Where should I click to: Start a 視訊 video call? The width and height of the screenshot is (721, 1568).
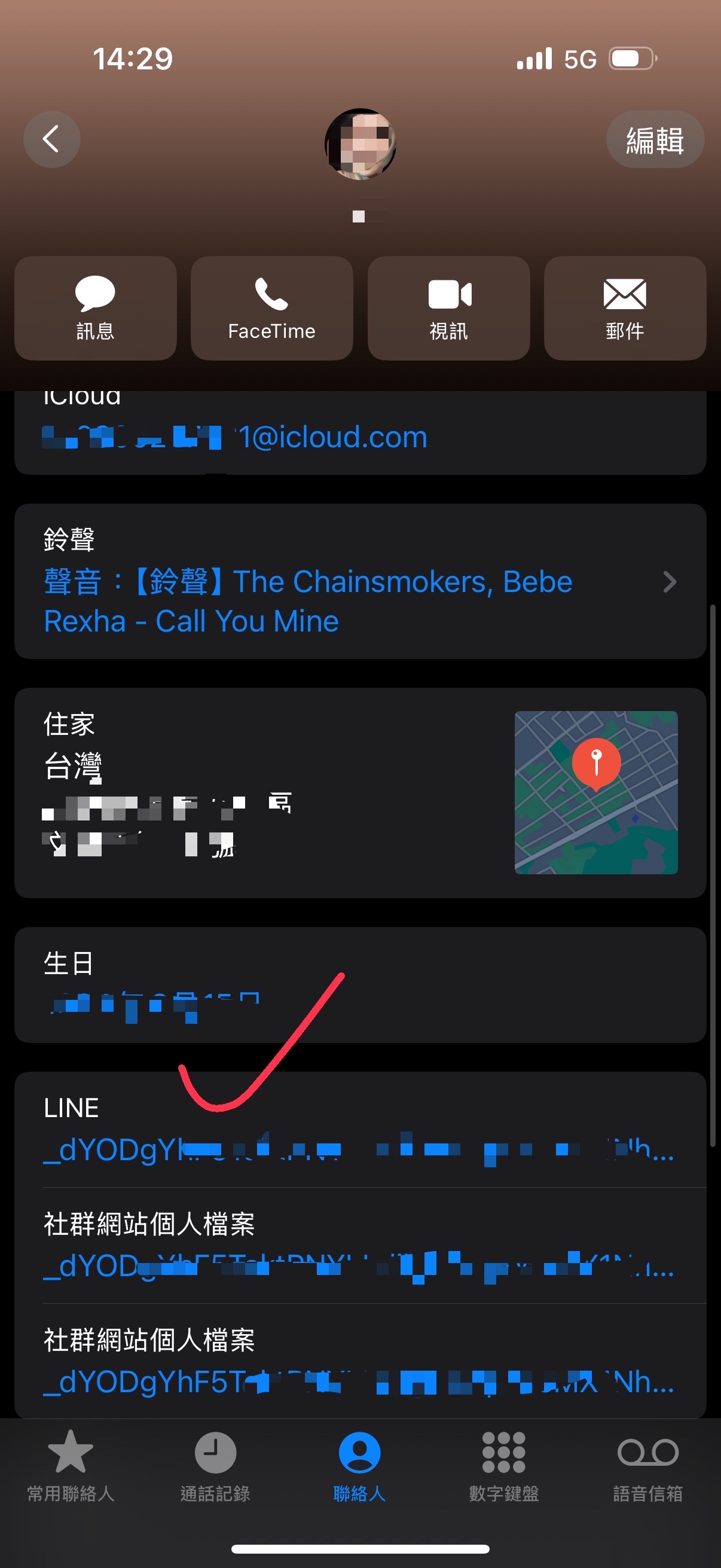pos(448,308)
